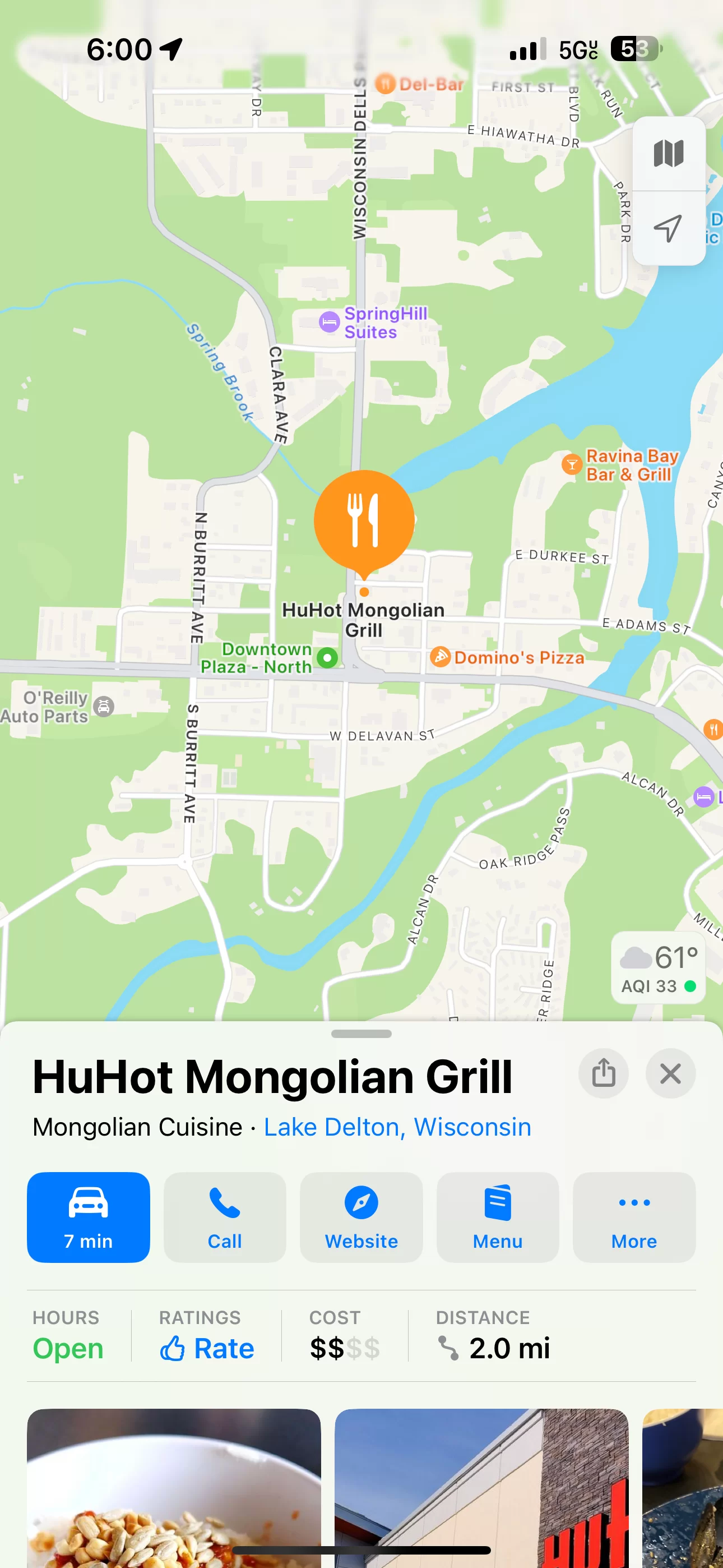Select Domino's Pizza on the map
The height and width of the screenshot is (1568, 723).
(x=507, y=657)
